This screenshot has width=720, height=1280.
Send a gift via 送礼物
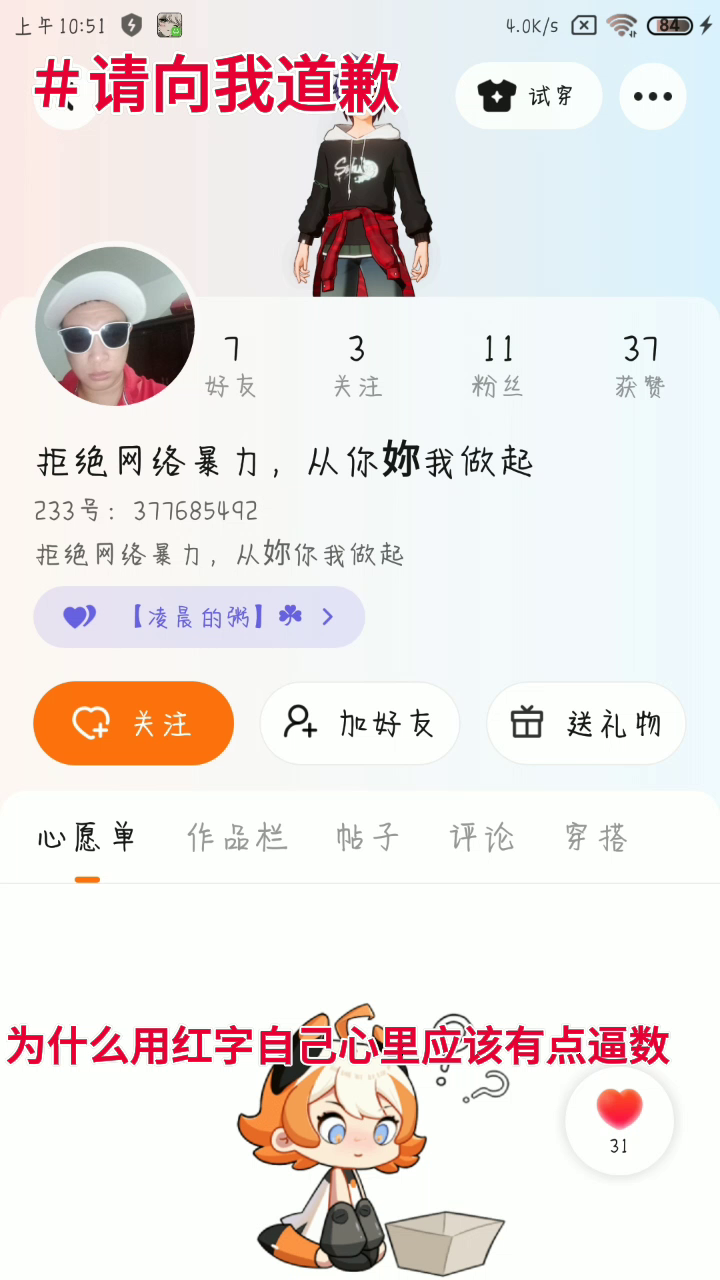pos(586,723)
